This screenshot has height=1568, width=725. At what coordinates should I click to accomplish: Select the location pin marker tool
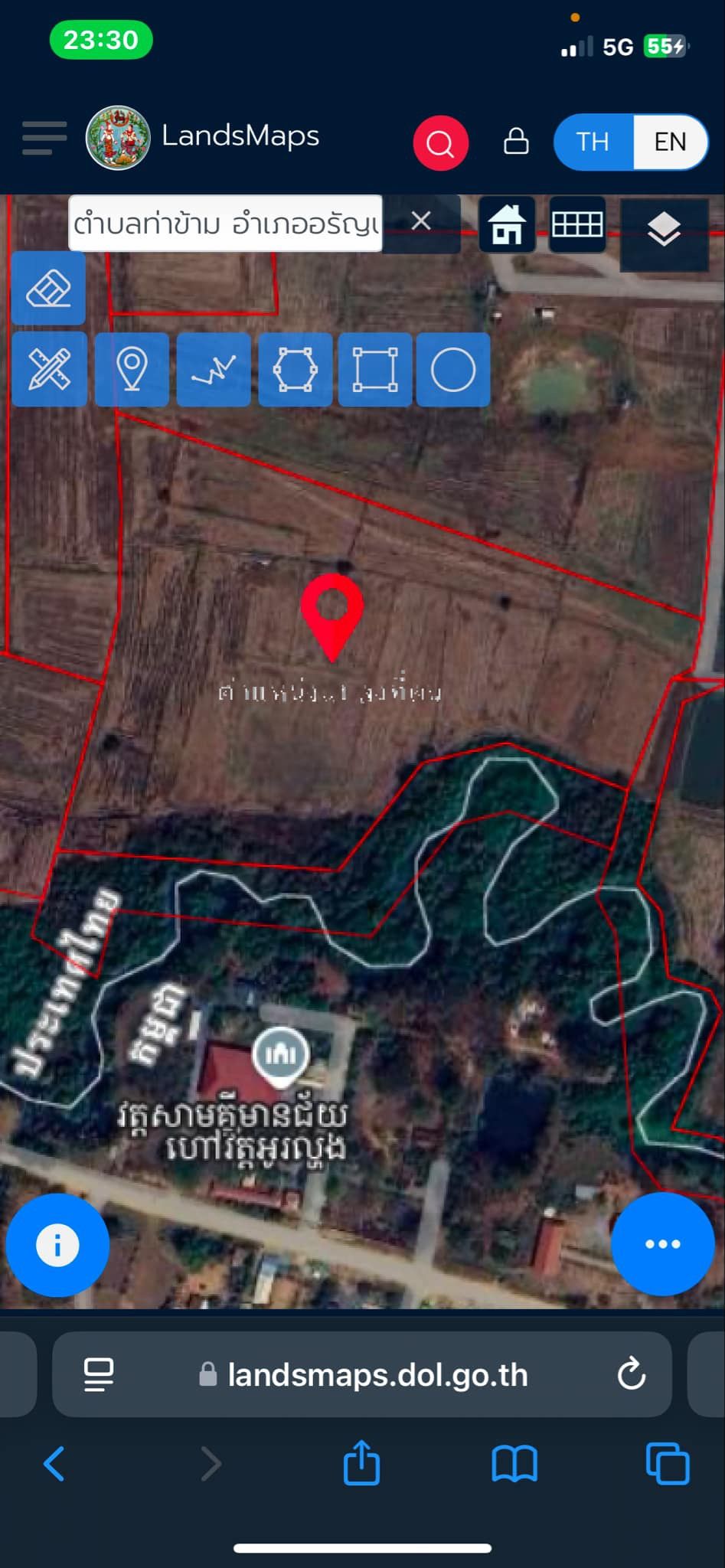click(x=132, y=369)
